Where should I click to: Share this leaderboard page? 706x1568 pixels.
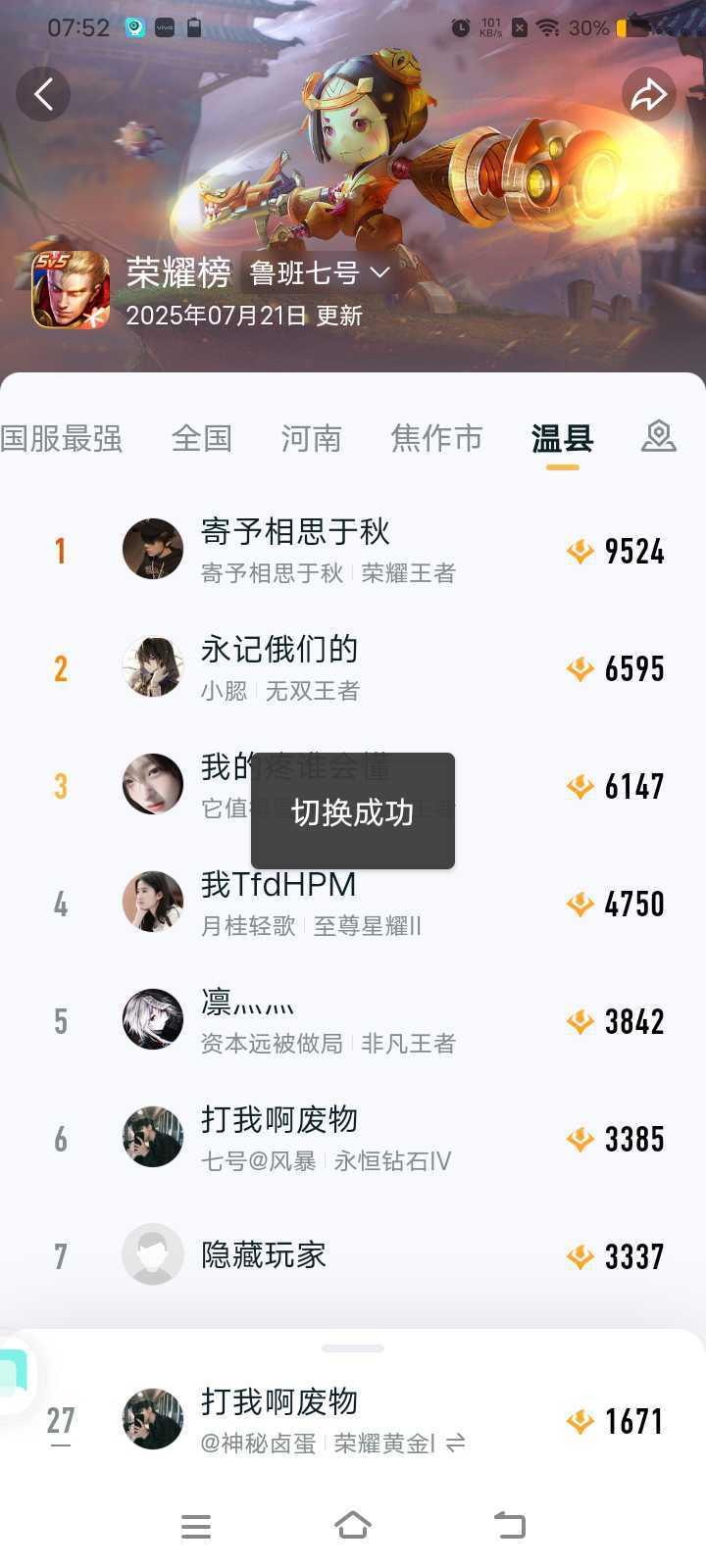click(649, 94)
